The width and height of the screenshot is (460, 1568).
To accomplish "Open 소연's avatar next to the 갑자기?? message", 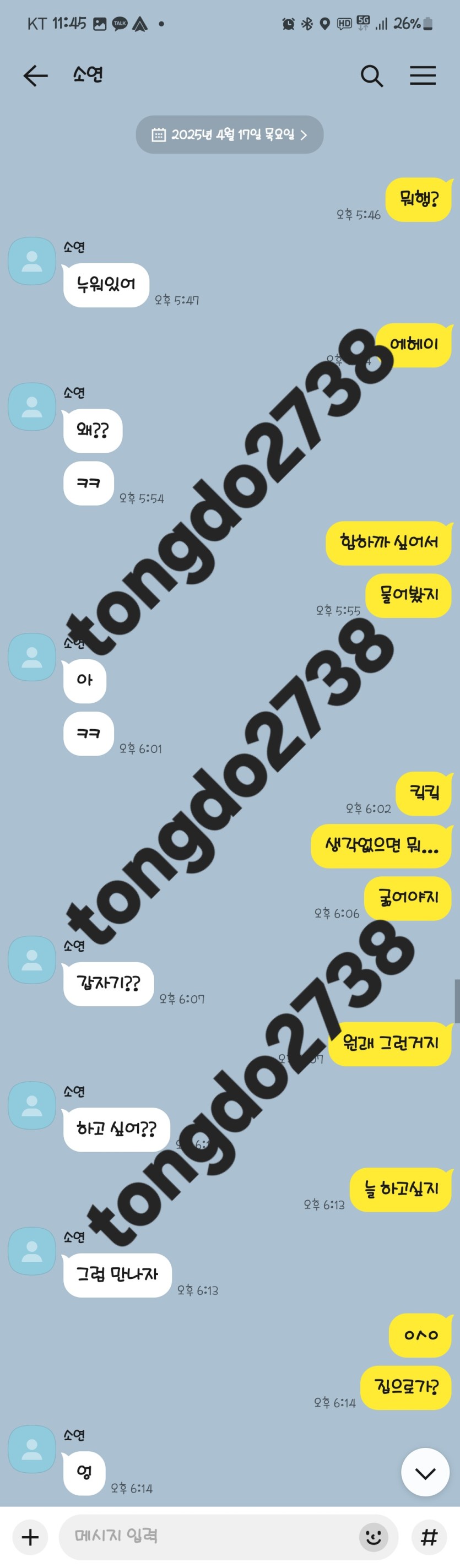I will pyautogui.click(x=31, y=959).
